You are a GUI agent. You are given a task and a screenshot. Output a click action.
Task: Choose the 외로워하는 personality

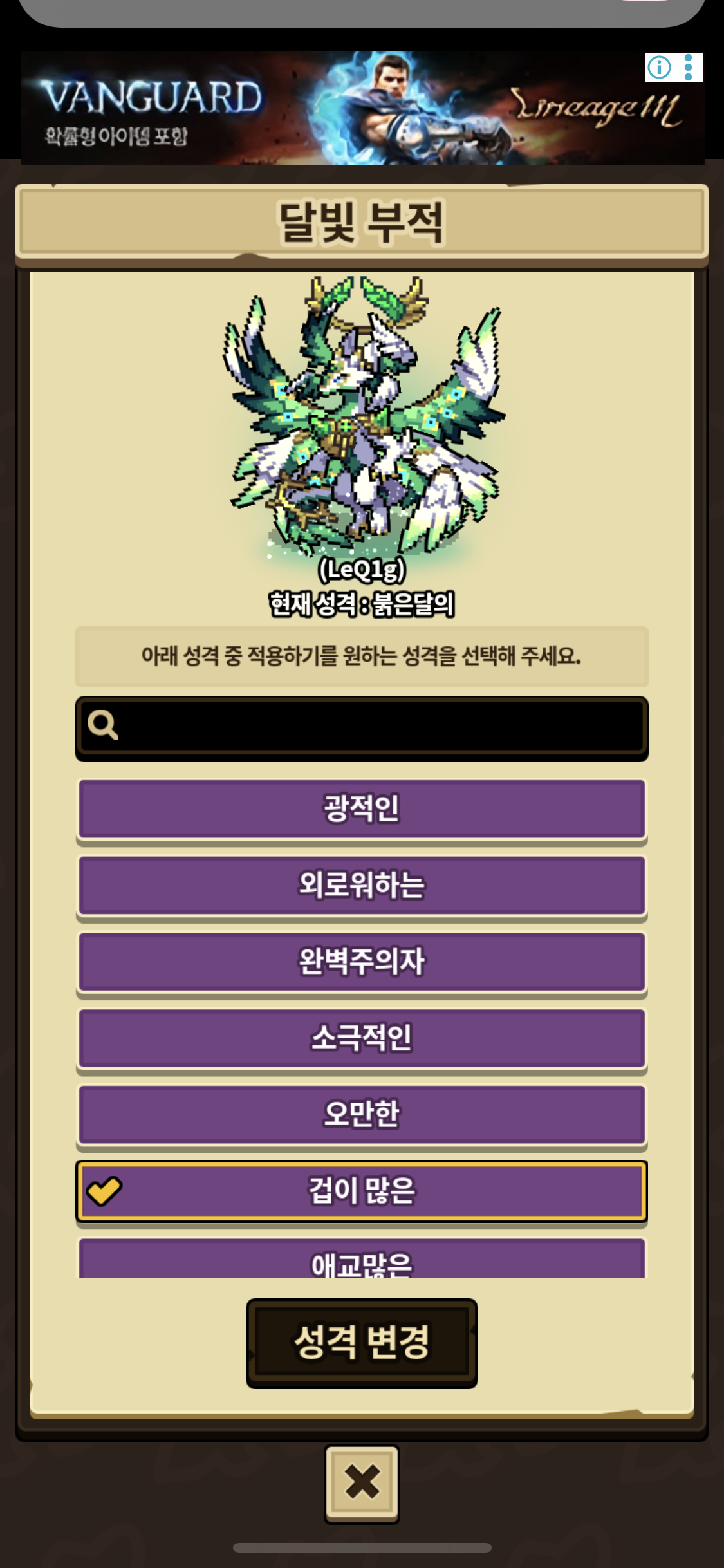pyautogui.click(x=362, y=885)
